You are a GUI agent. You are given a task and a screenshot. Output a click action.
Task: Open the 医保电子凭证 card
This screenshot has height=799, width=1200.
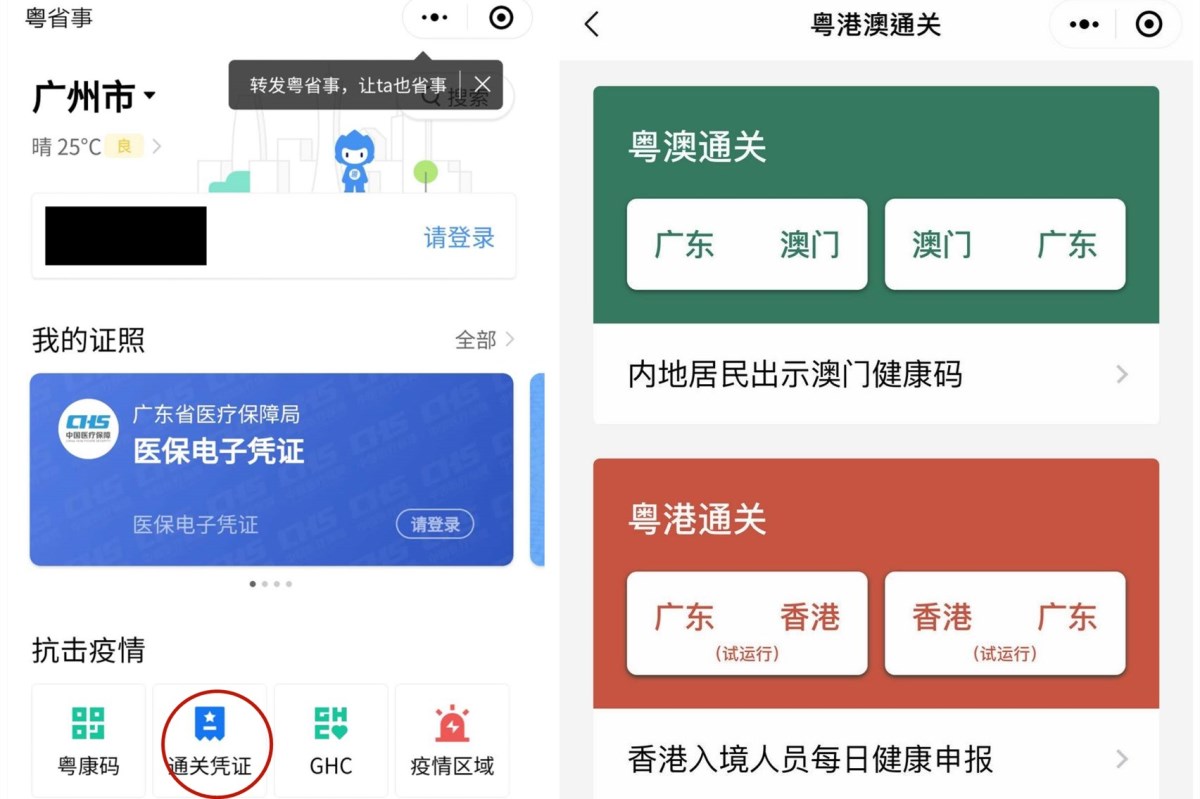click(x=271, y=469)
